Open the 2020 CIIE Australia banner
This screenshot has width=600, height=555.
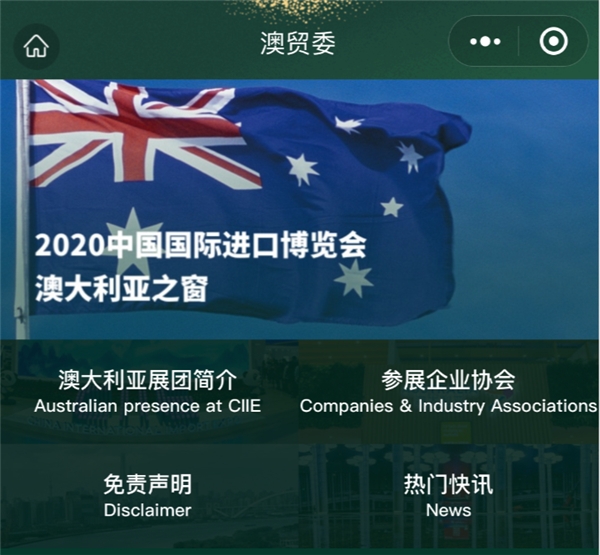[300, 210]
